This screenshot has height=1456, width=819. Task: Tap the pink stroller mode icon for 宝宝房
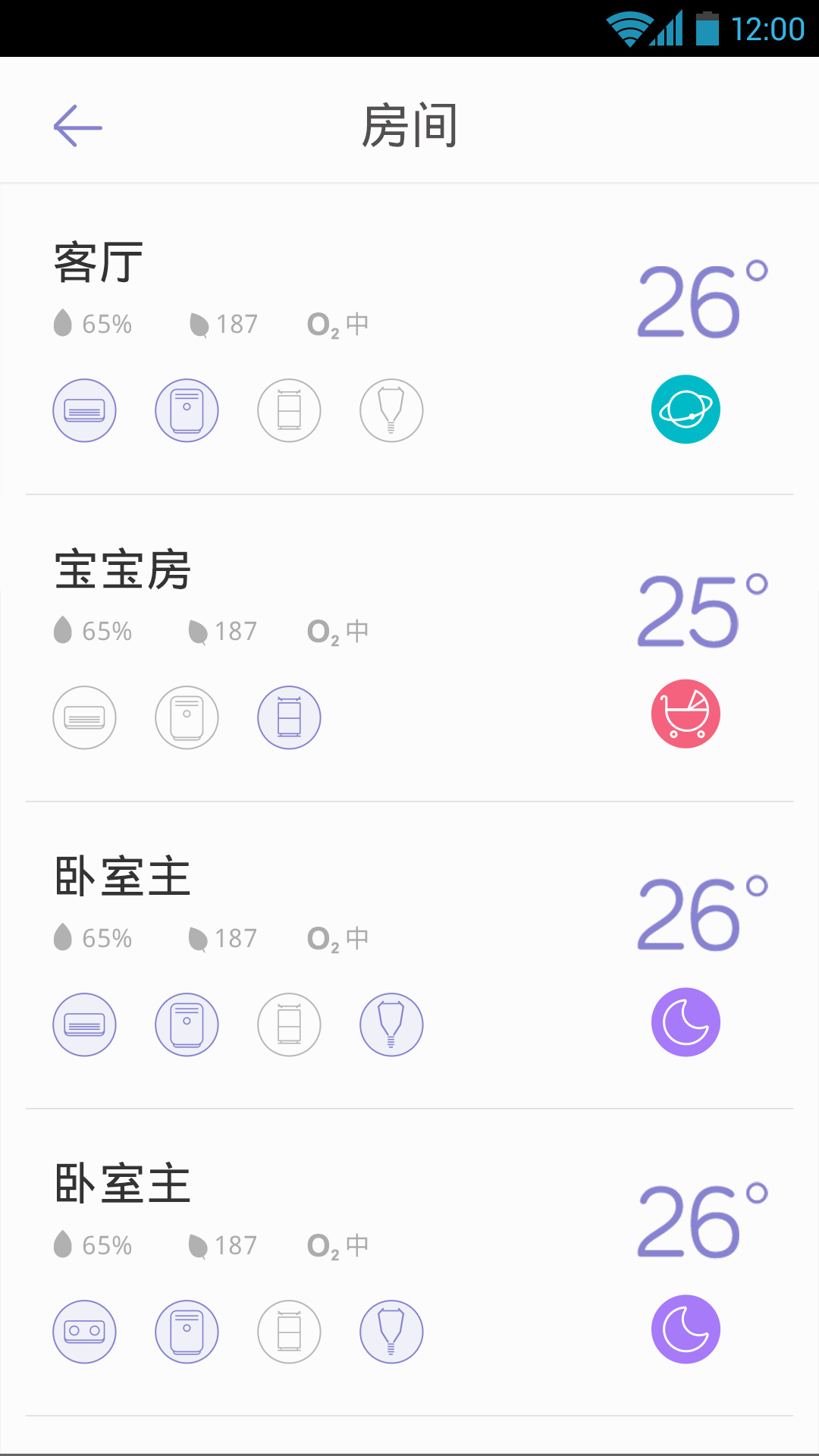pyautogui.click(x=686, y=714)
